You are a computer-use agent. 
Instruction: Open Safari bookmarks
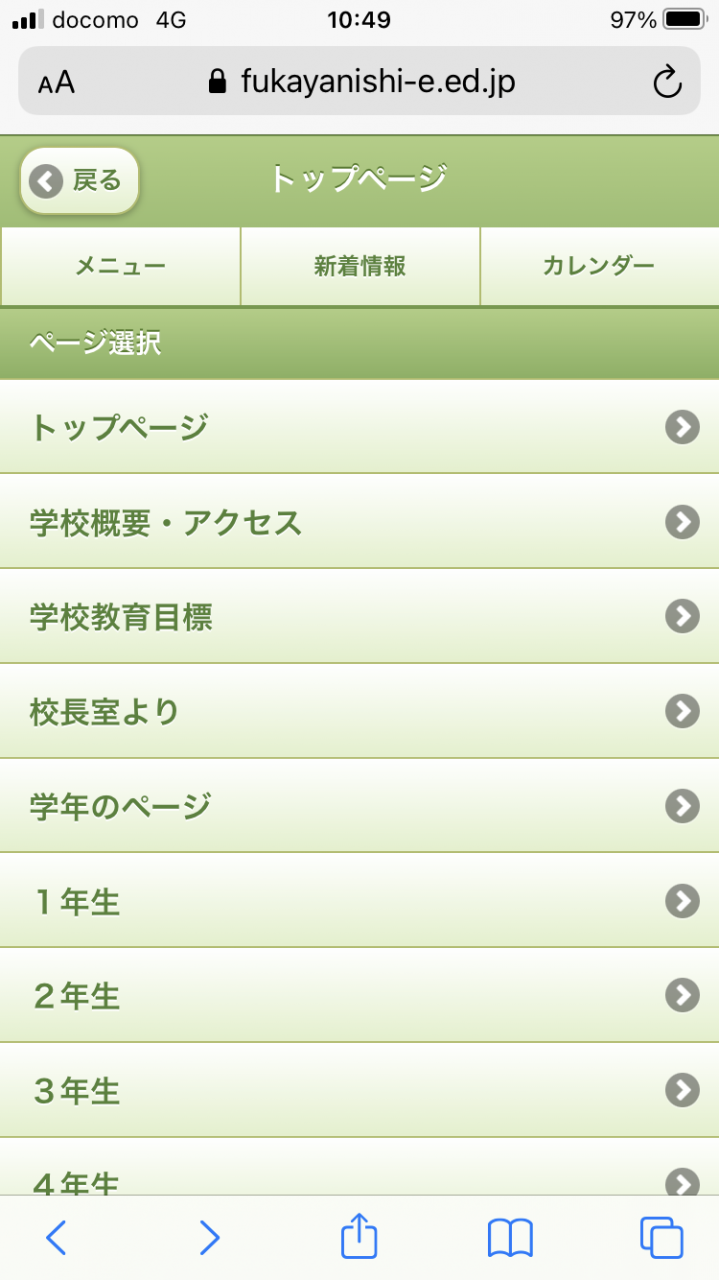pos(510,1239)
